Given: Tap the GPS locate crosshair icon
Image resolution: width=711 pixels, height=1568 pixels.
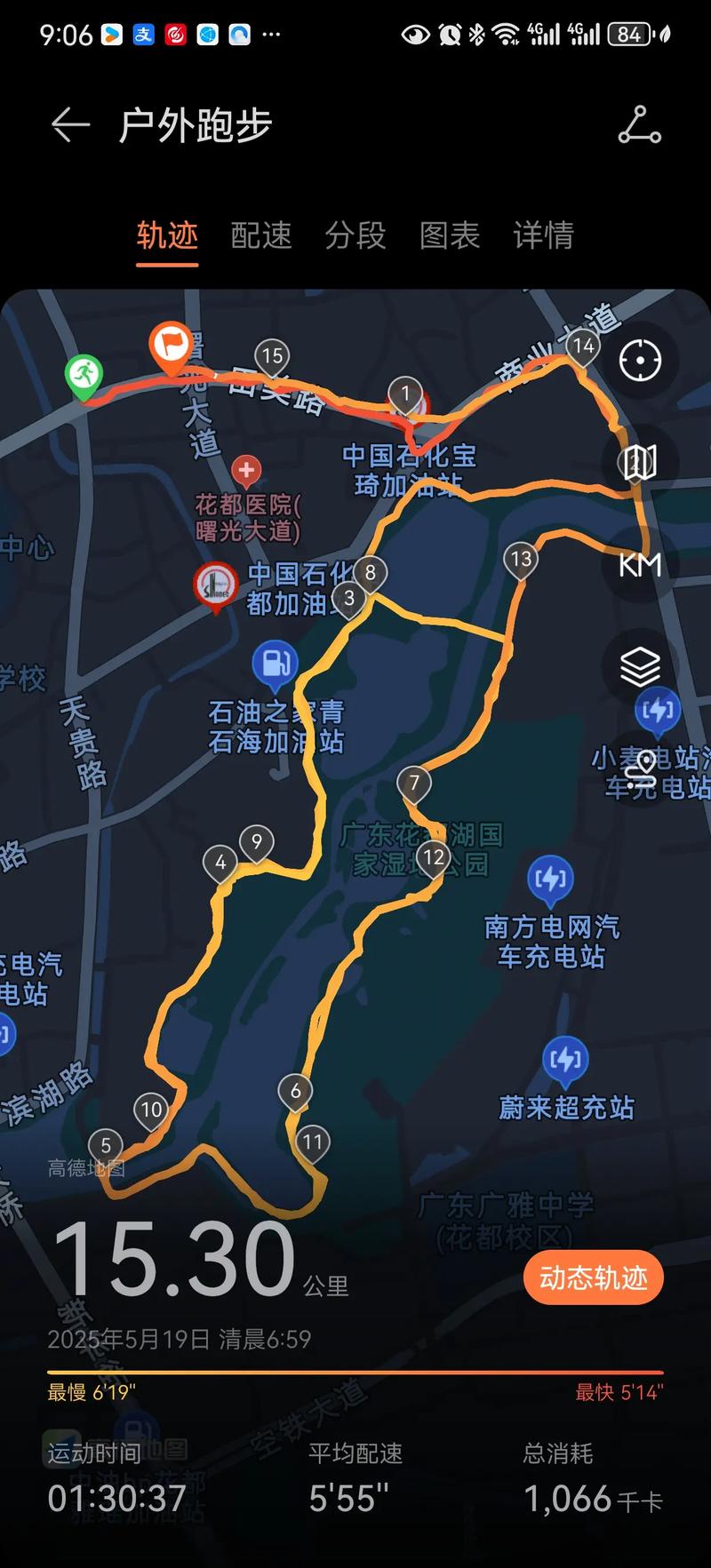Looking at the screenshot, I should pyautogui.click(x=639, y=360).
